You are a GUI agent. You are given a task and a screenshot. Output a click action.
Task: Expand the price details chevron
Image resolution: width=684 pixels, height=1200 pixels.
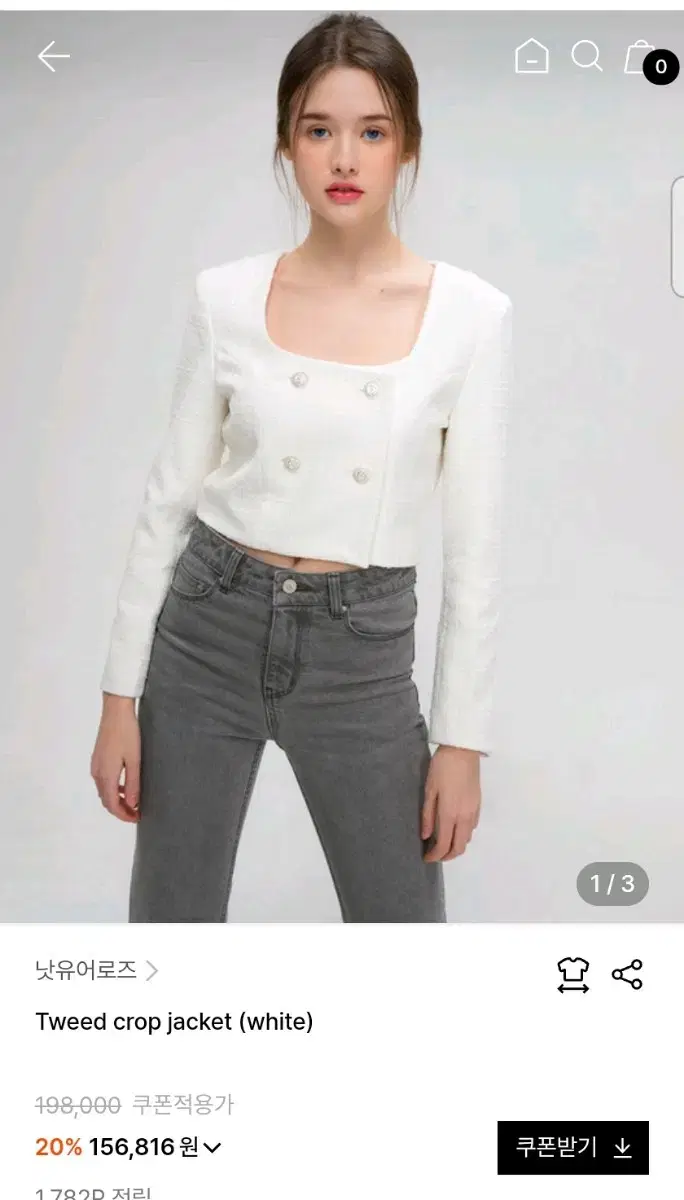(212, 1148)
